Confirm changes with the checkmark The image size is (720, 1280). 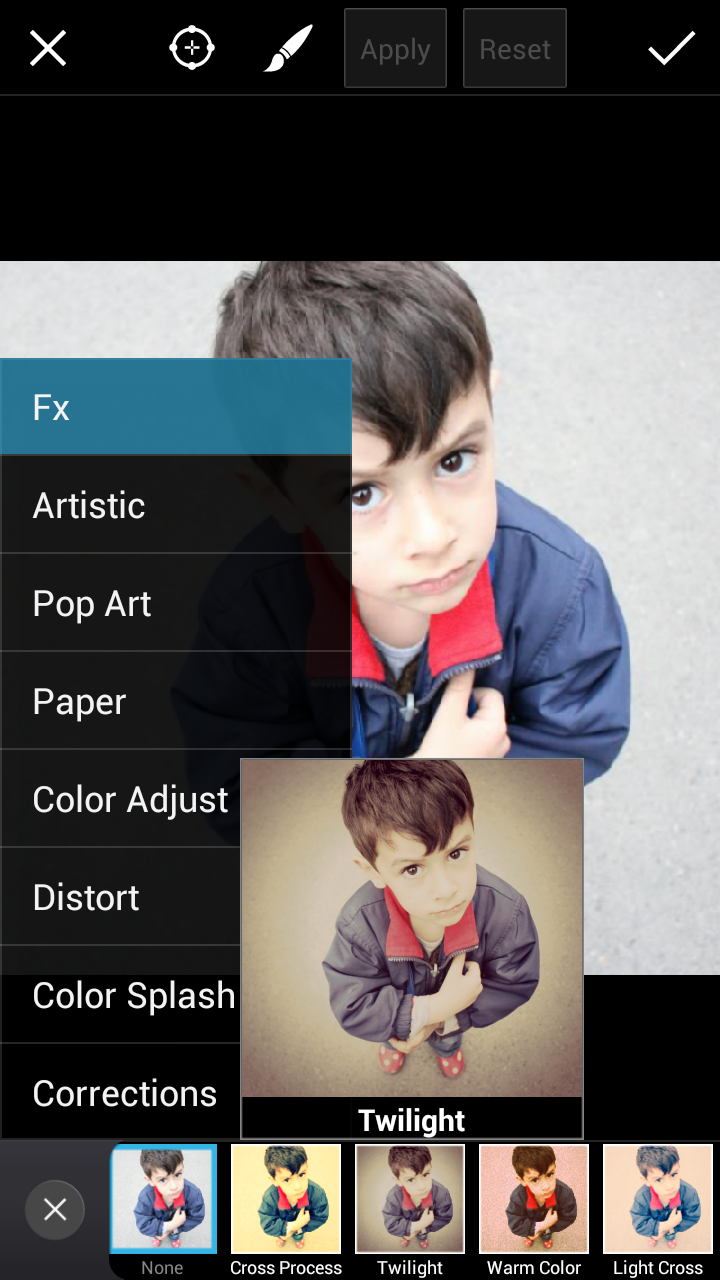(x=671, y=48)
